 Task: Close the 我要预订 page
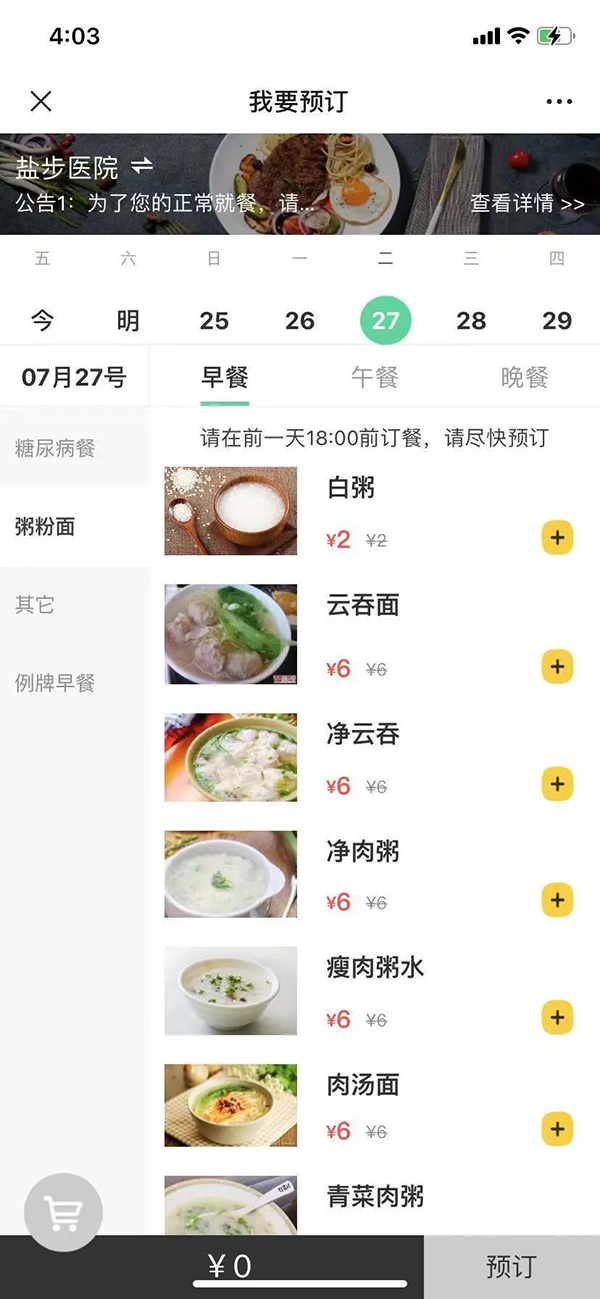(41, 101)
